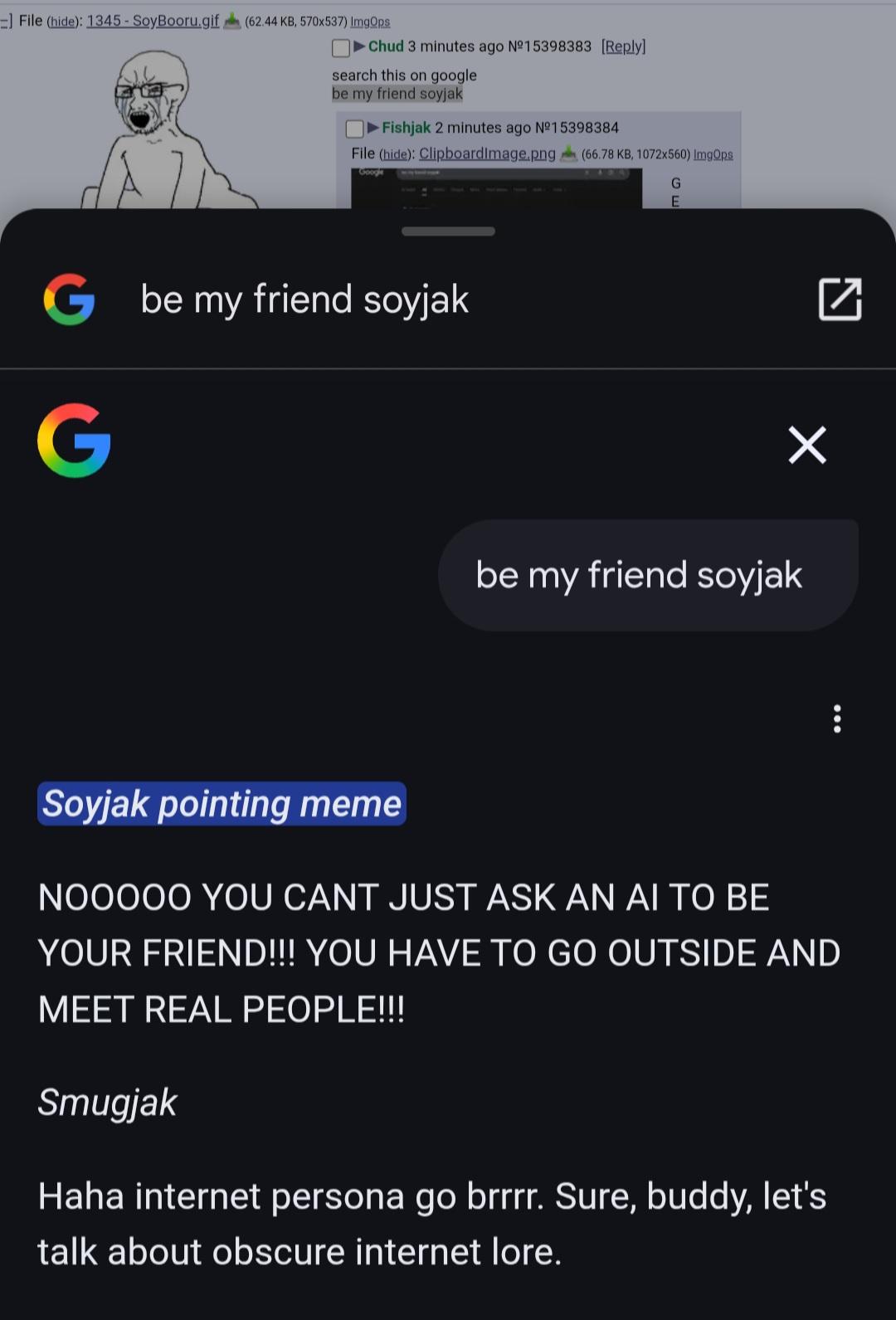Open ImgOps for ClipboardImage.png
896x1320 pixels.
tap(713, 154)
